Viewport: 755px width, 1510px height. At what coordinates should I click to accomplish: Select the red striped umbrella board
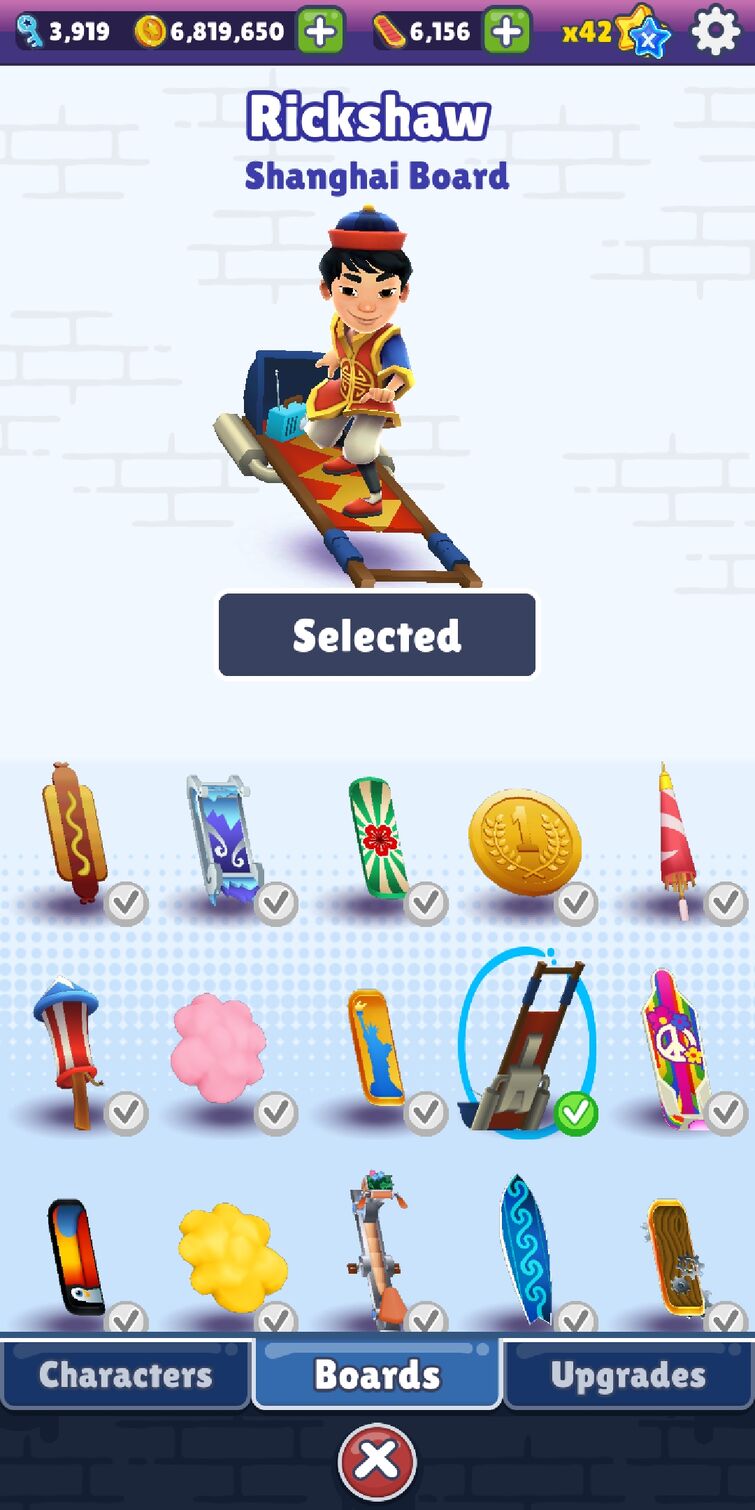tap(676, 835)
